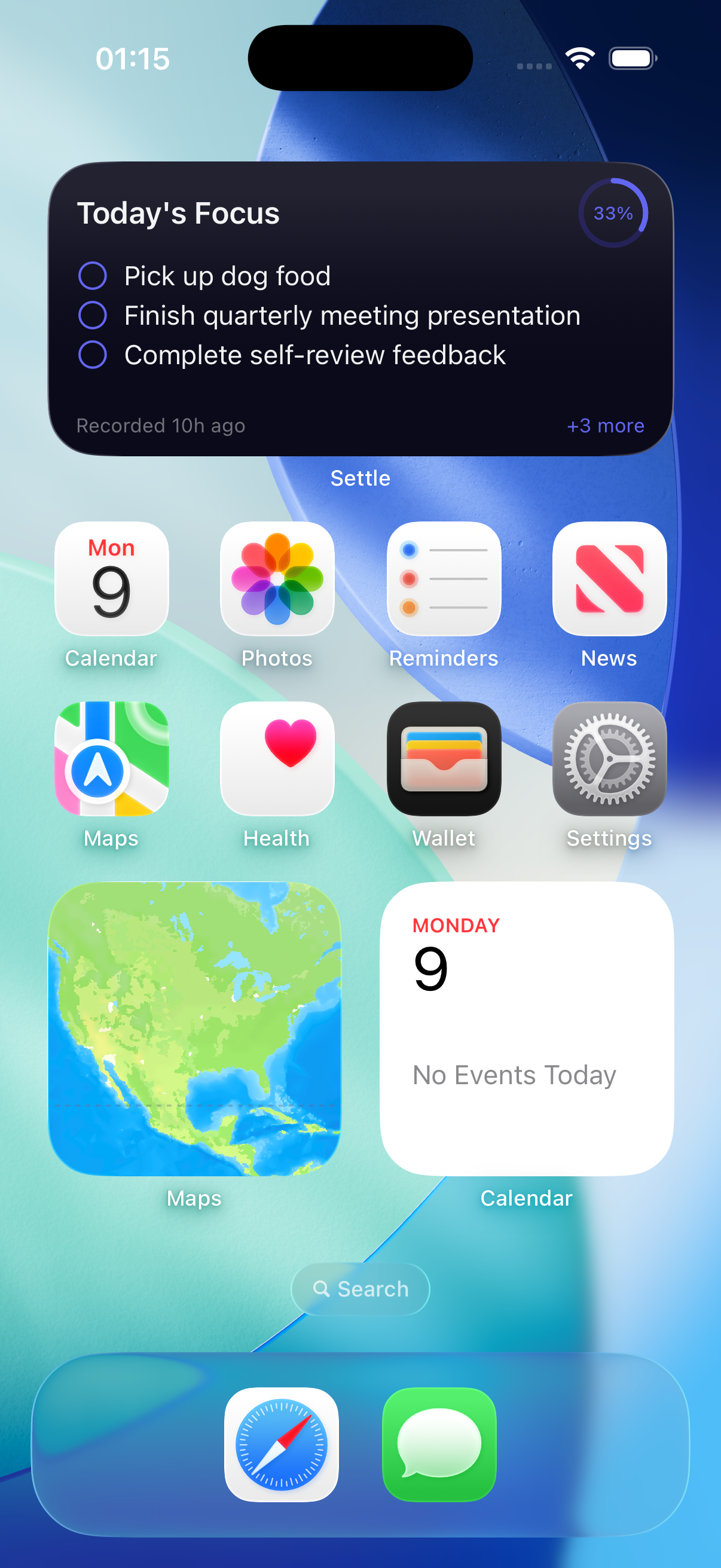Tap 'No Events Today' in the Calendar widget

[x=513, y=1075]
